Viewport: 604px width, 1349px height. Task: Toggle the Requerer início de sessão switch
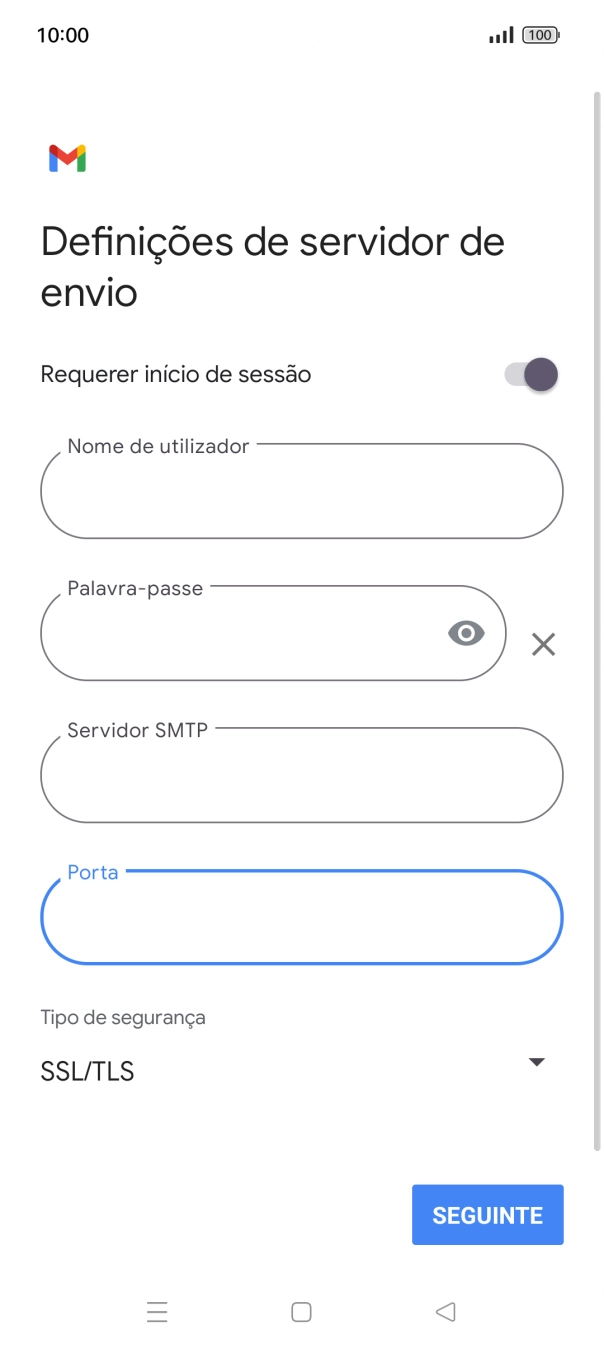pyautogui.click(x=530, y=375)
